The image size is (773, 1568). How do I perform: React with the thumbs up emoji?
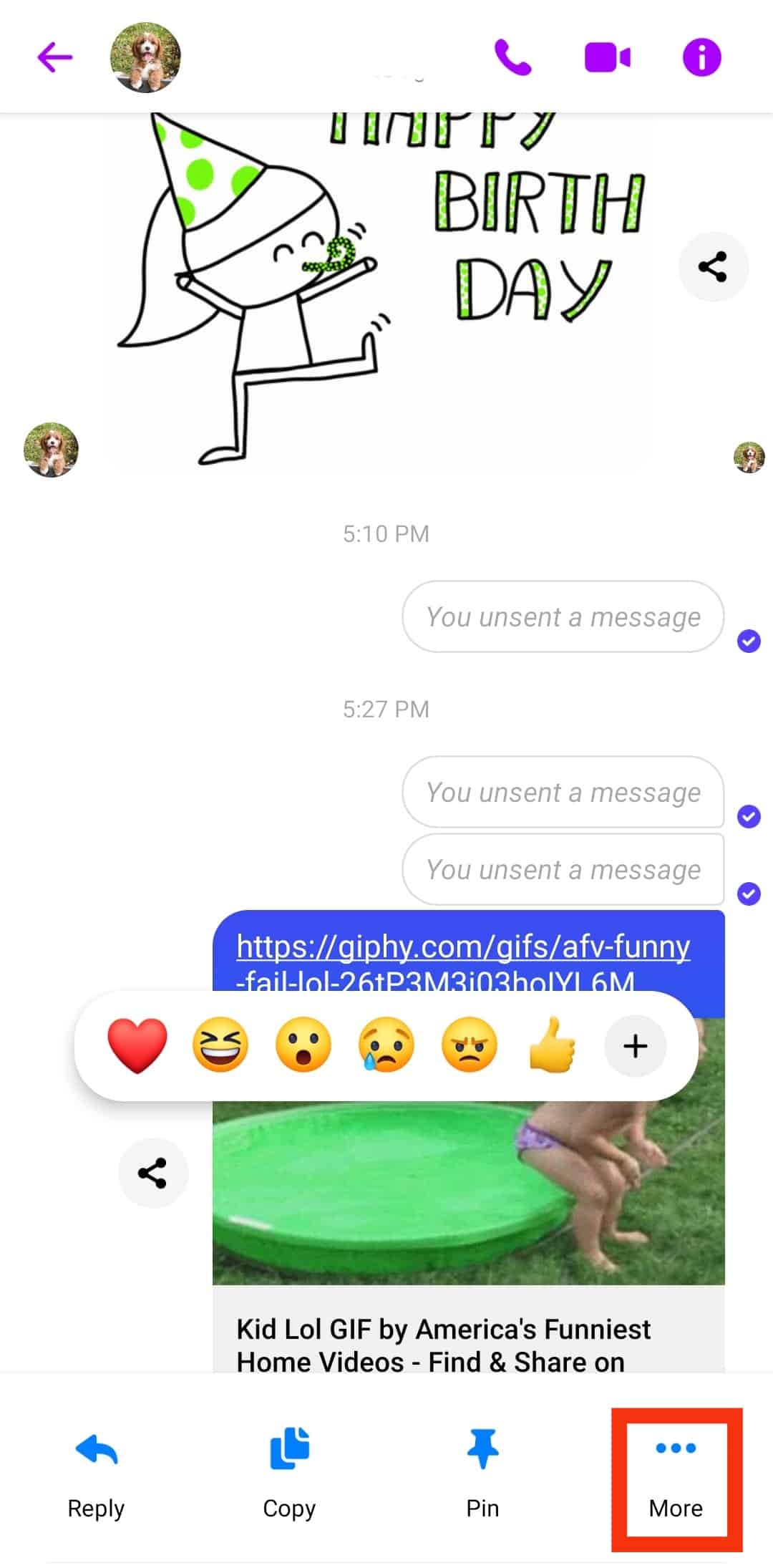coord(552,1046)
